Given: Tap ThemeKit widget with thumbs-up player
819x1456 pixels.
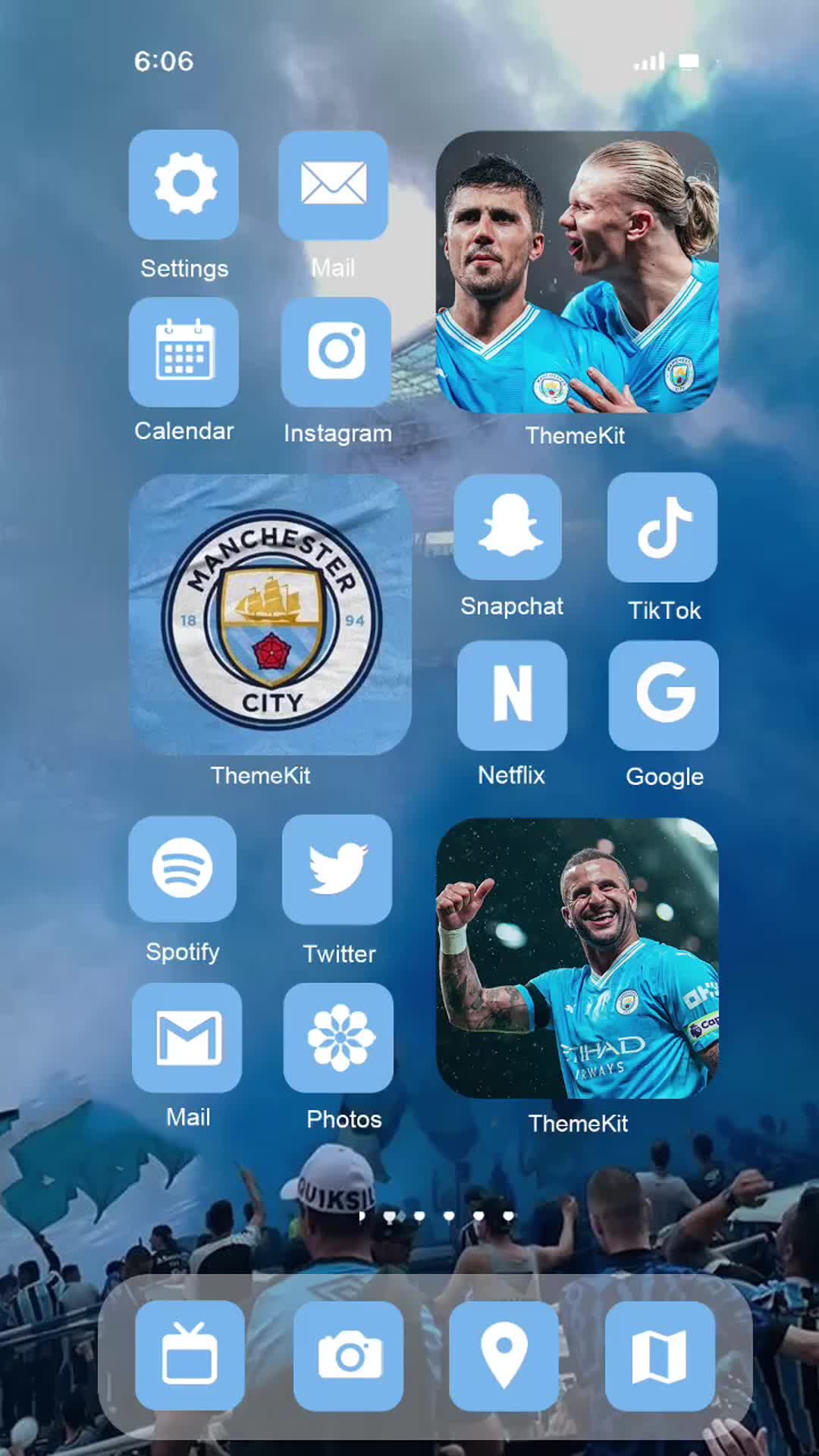Looking at the screenshot, I should (x=577, y=959).
